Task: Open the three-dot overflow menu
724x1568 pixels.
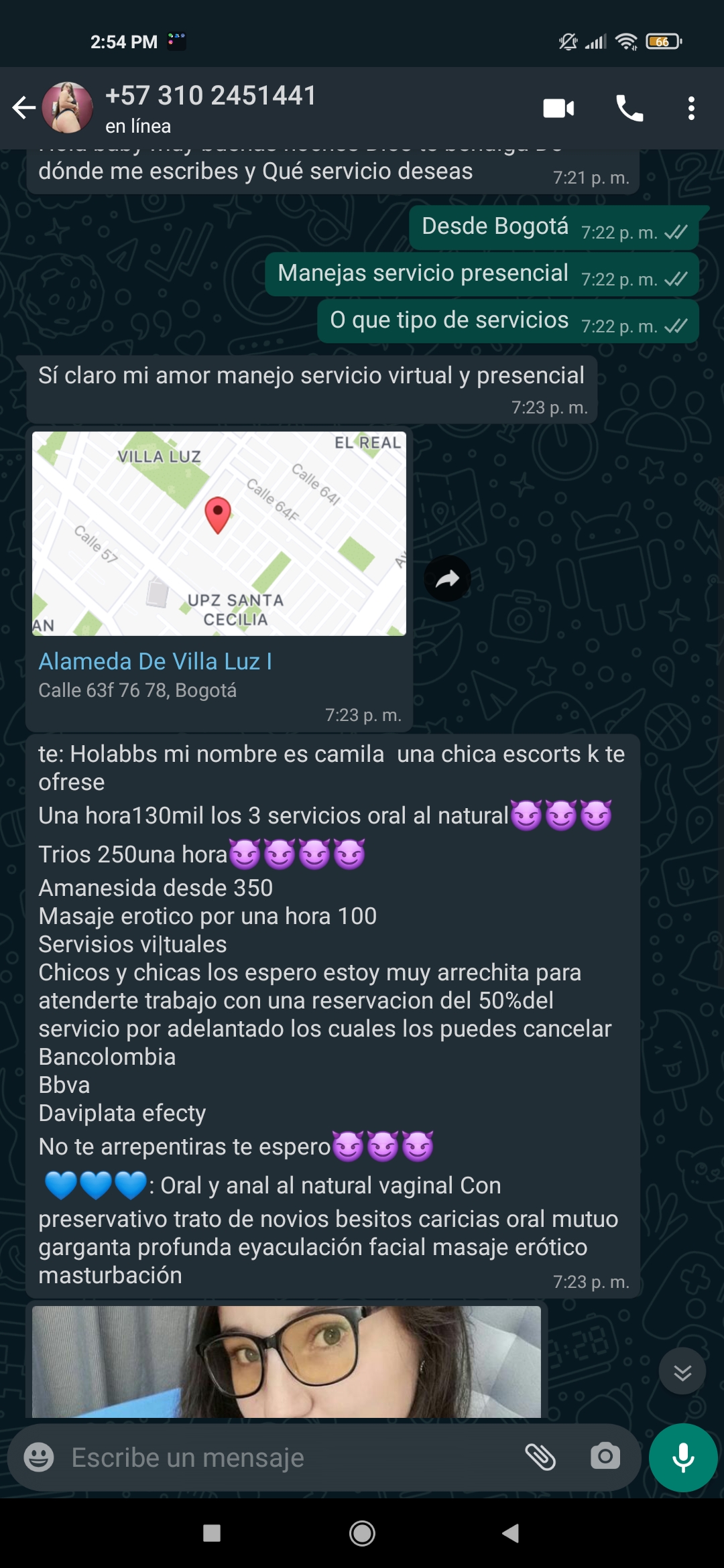Action: pyautogui.click(x=690, y=109)
